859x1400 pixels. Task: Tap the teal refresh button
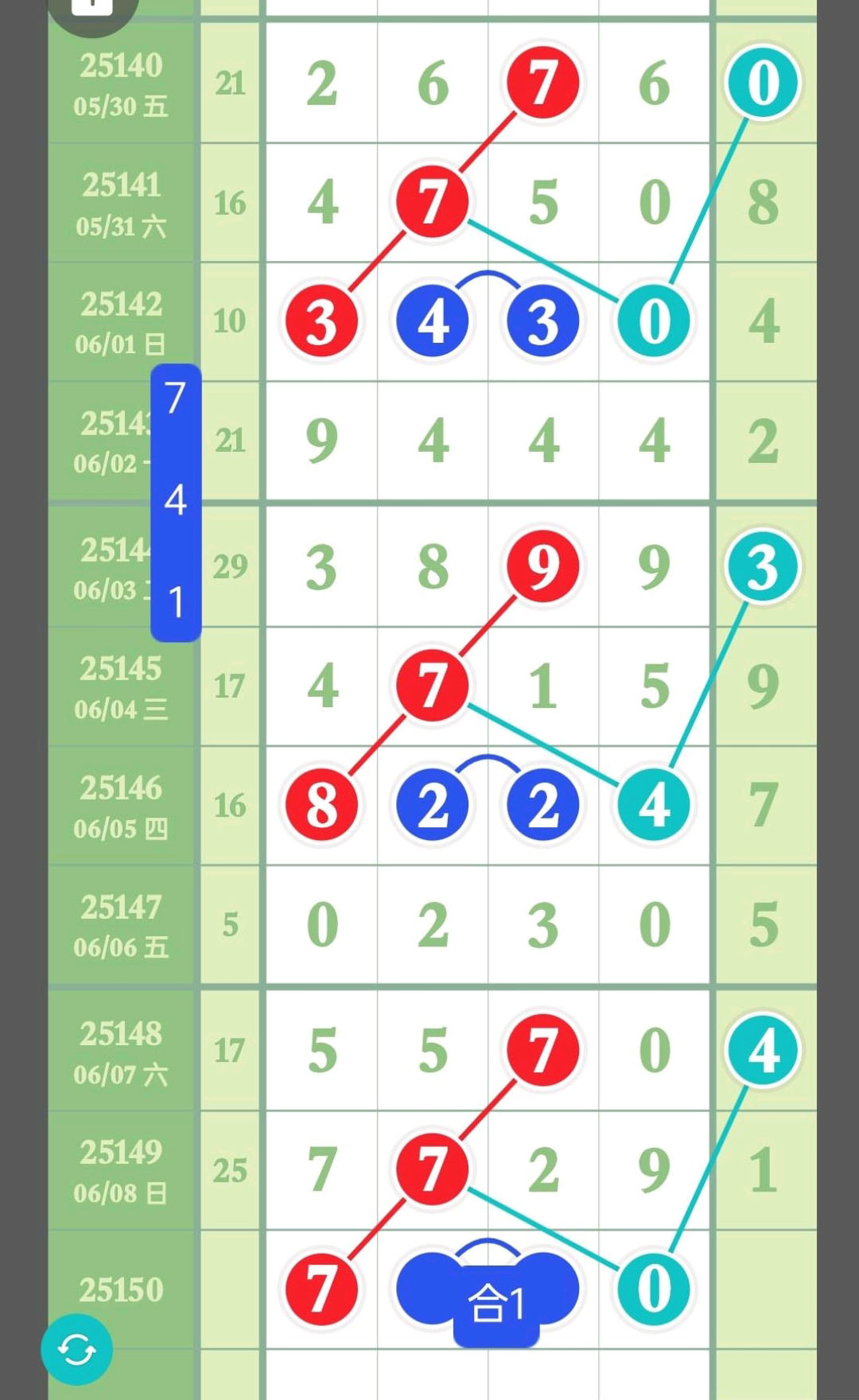point(76,1349)
